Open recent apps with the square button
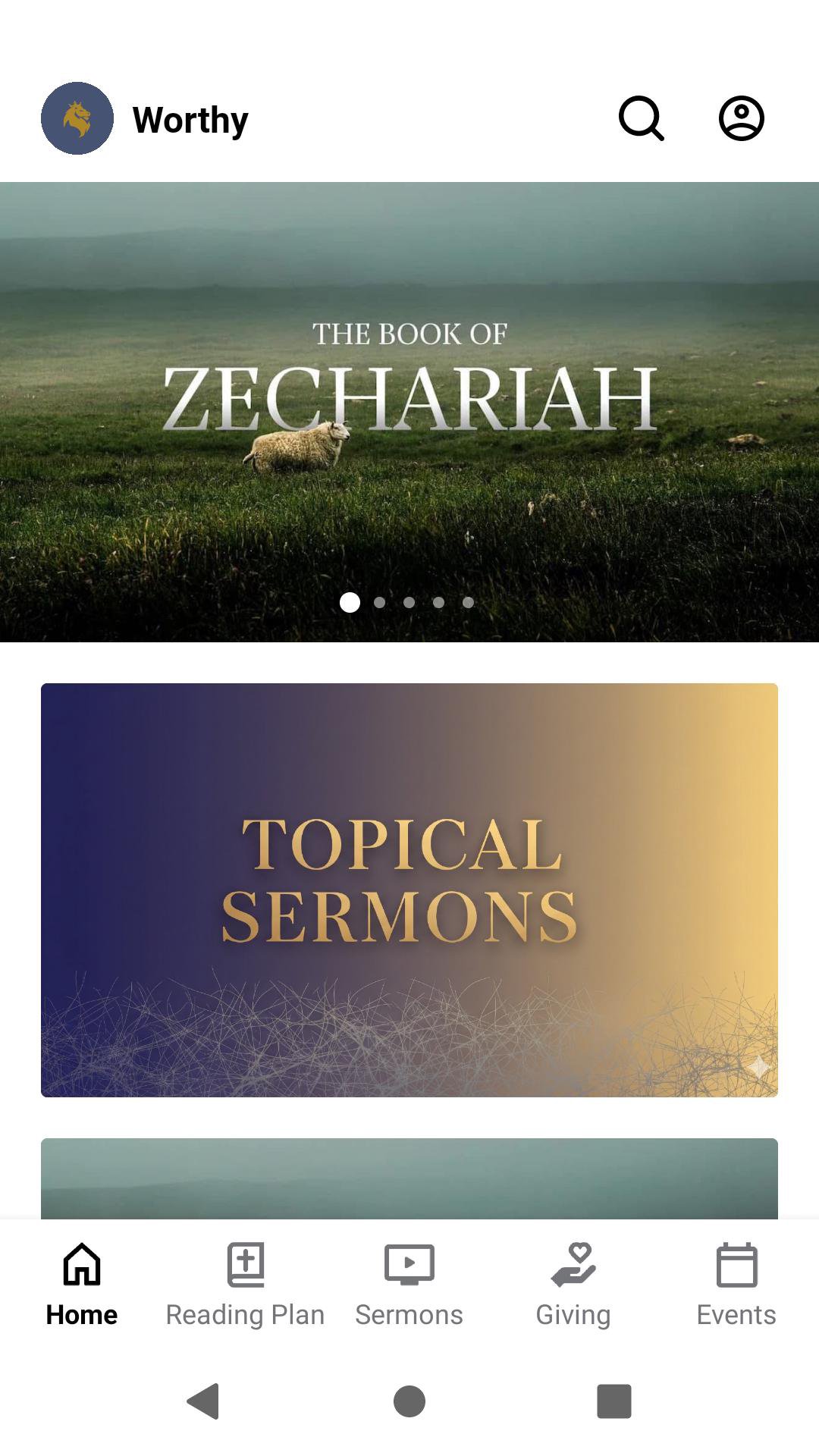The image size is (819, 1456). (x=614, y=1401)
